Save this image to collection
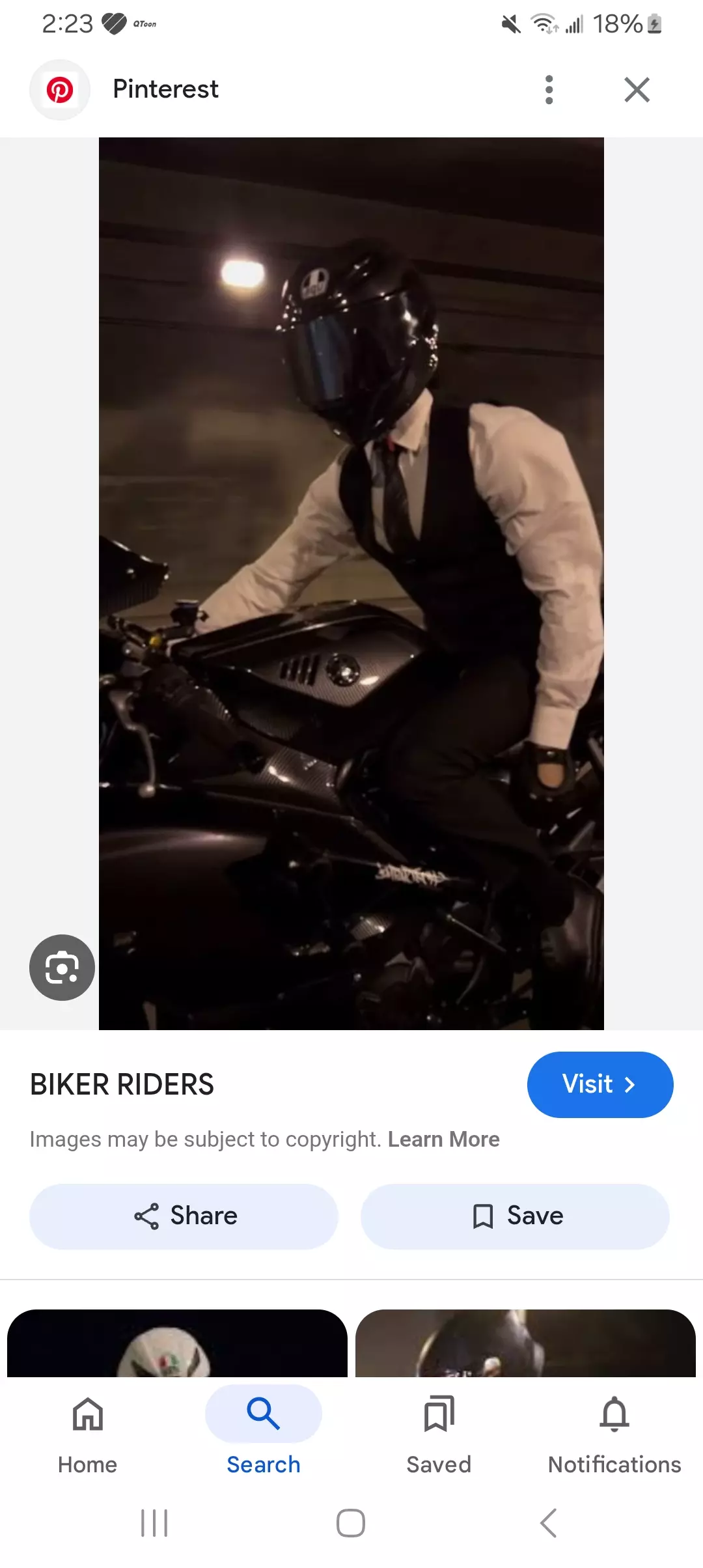This screenshot has width=703, height=1568. tap(515, 1216)
